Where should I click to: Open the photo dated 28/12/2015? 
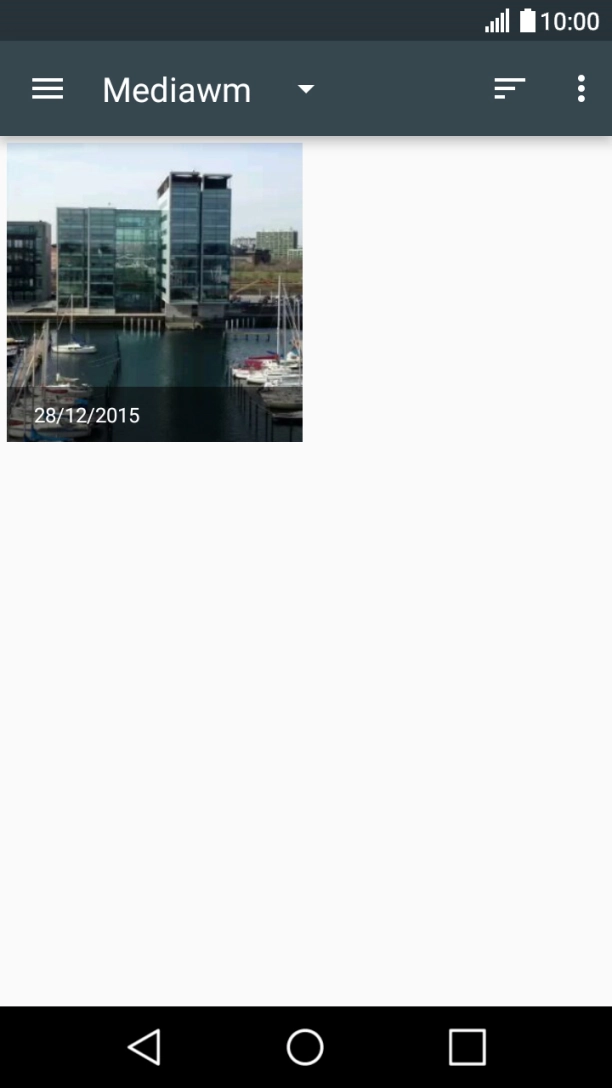click(x=154, y=290)
